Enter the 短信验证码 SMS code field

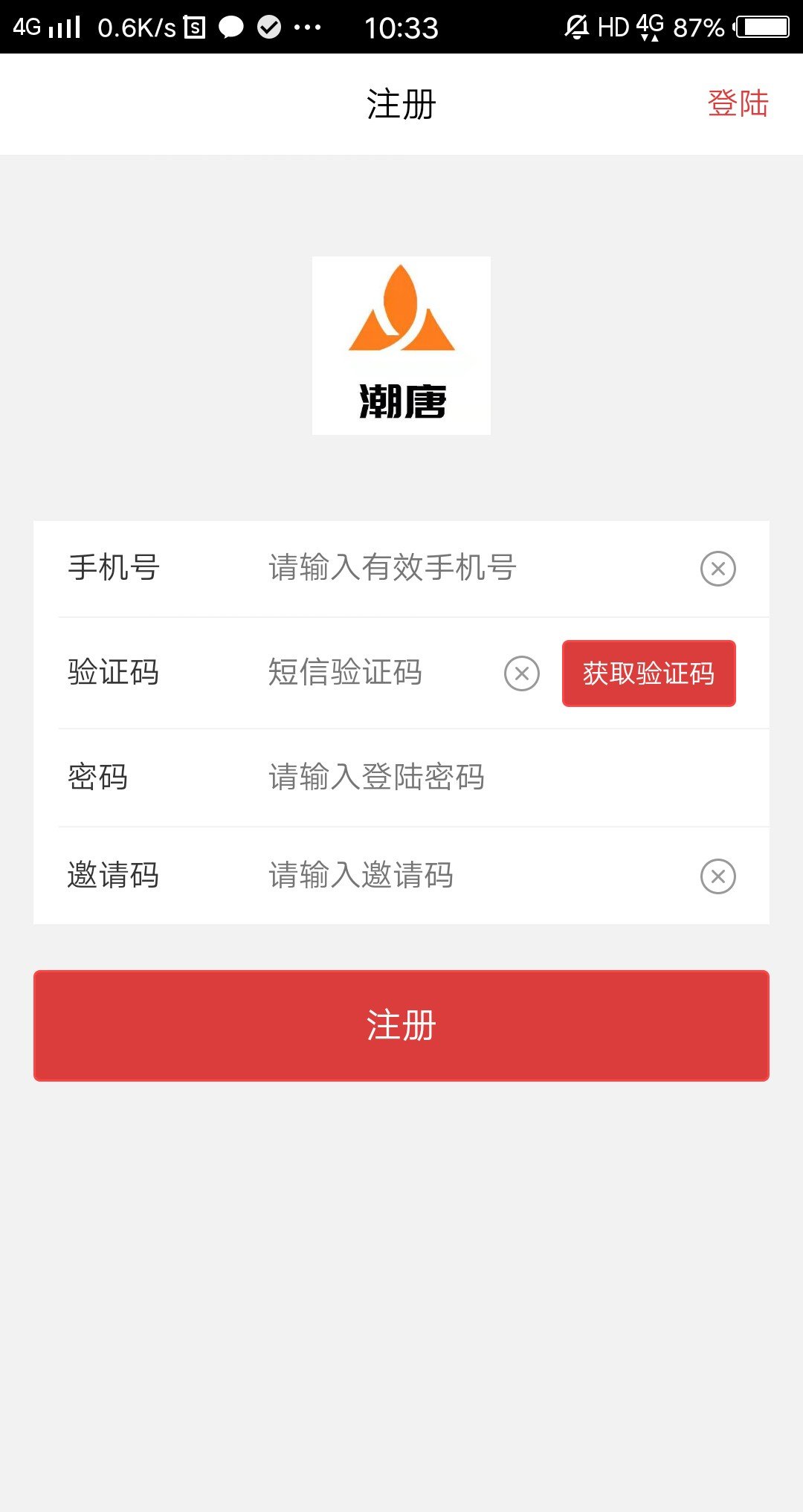372,673
